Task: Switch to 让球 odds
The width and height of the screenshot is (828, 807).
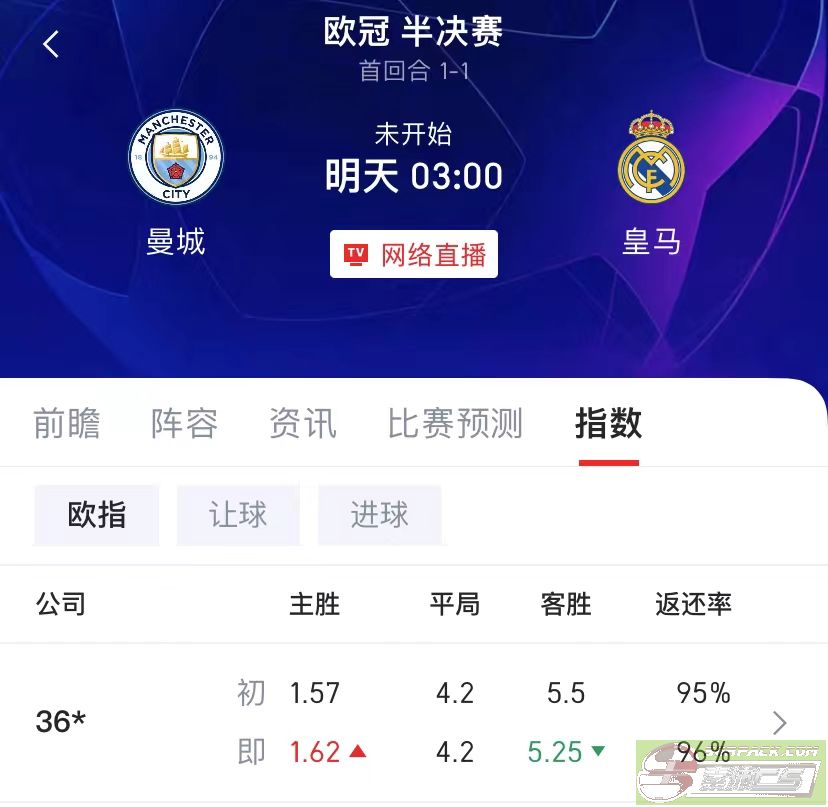Action: pos(238,515)
